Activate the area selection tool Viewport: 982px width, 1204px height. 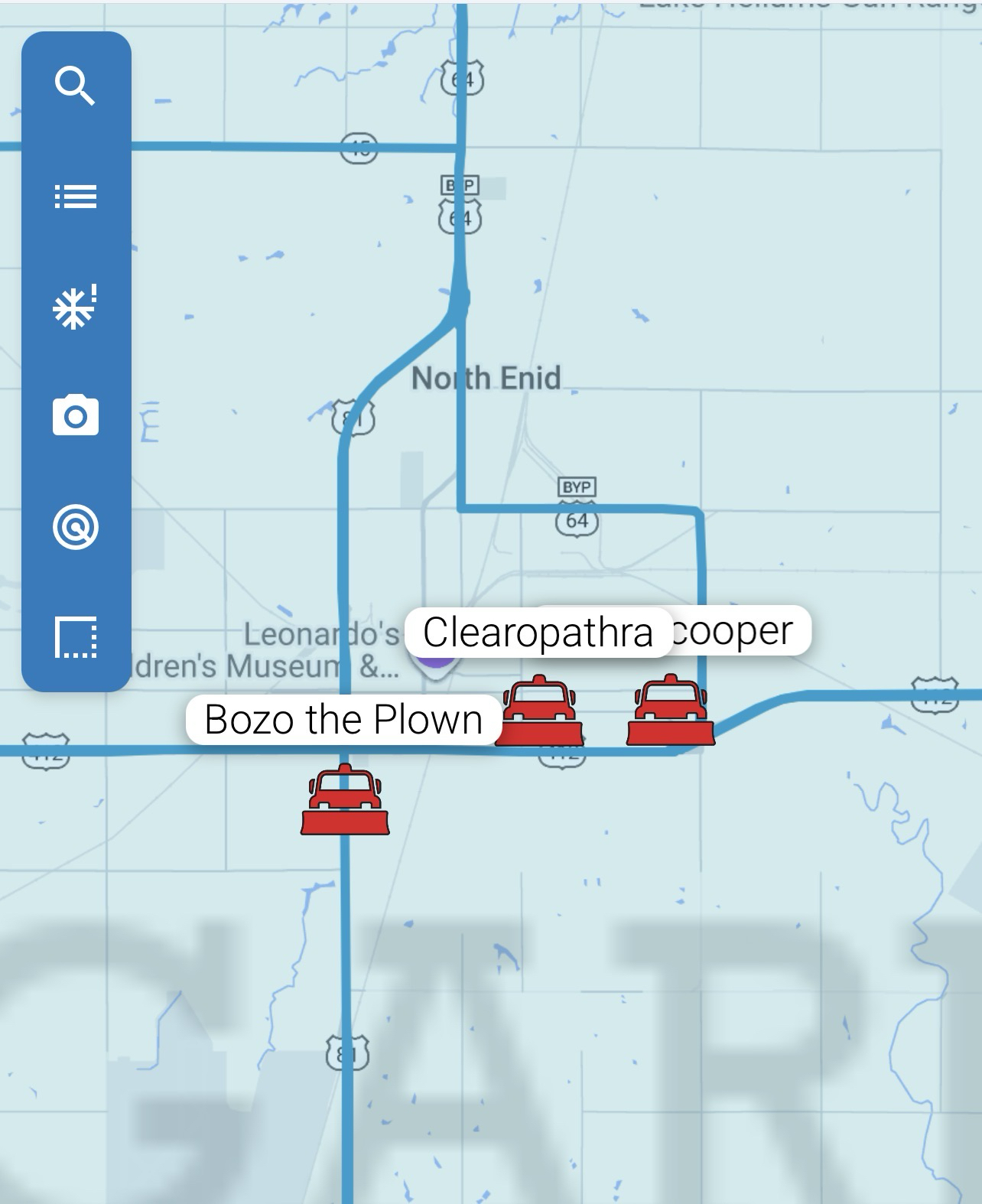75,637
